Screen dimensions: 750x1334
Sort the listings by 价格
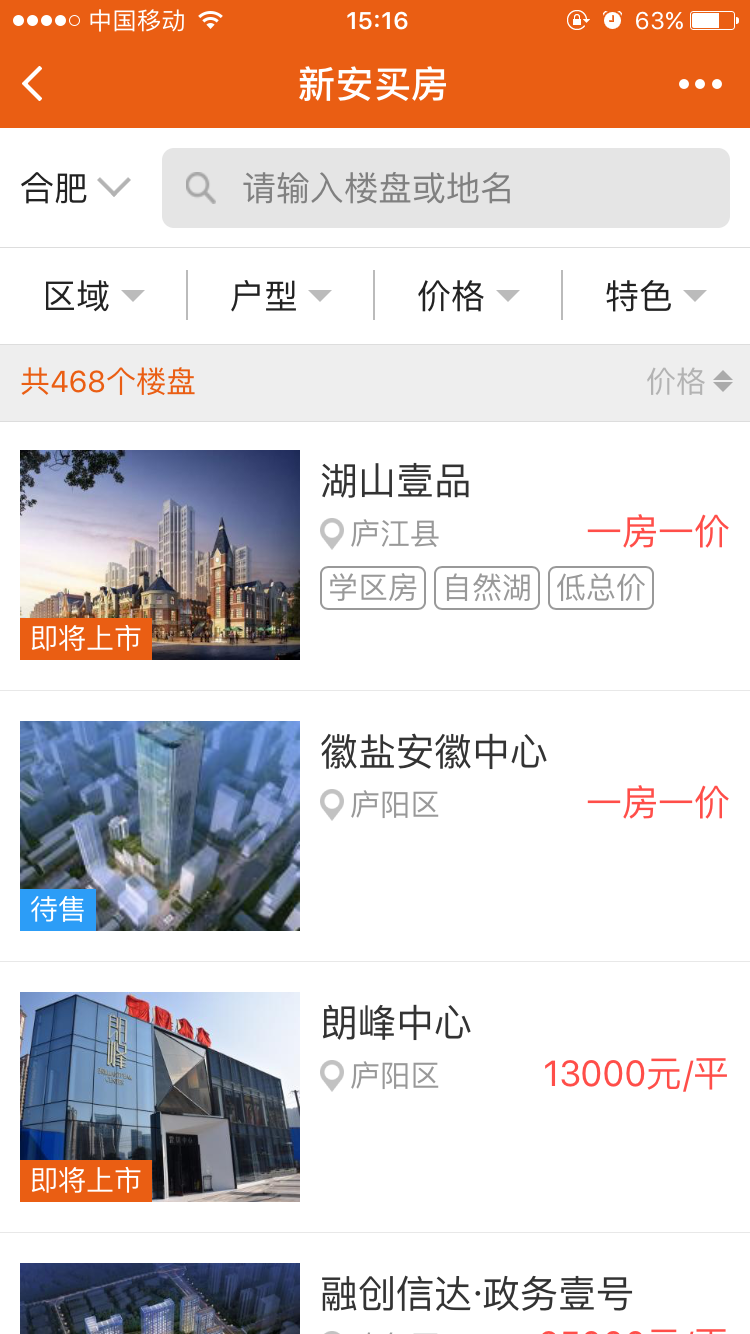click(689, 381)
